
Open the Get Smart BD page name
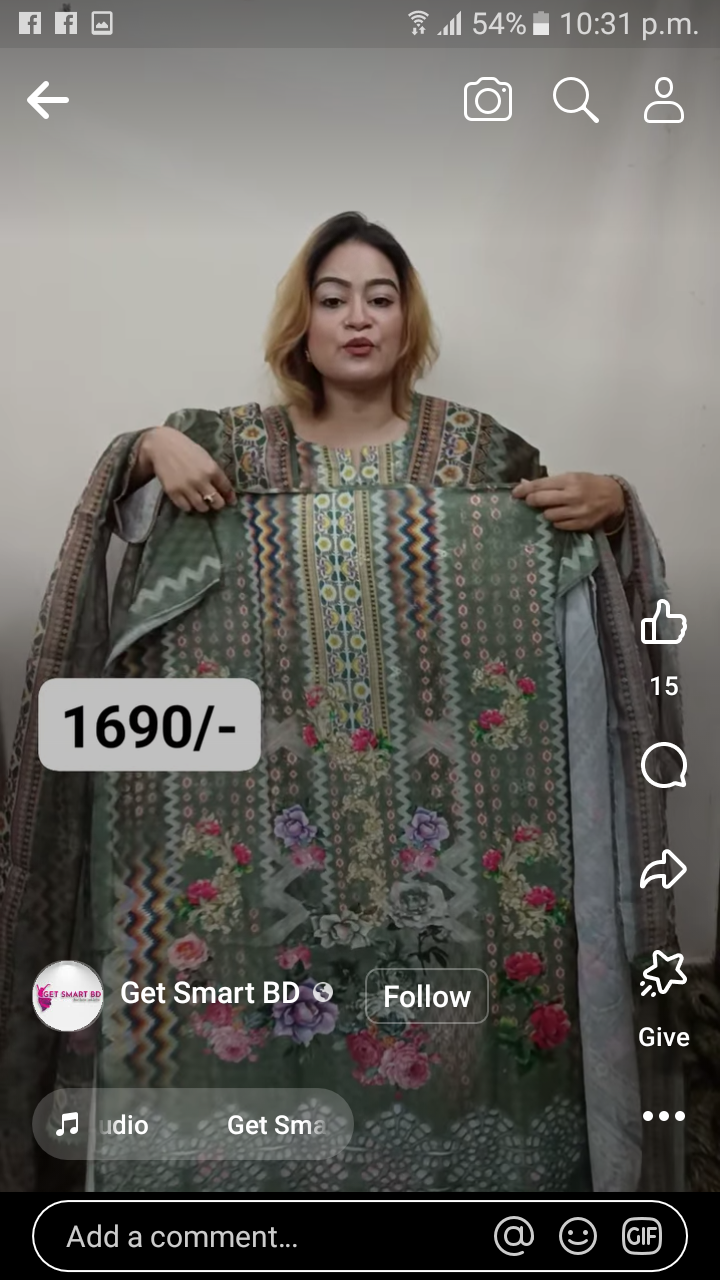(210, 992)
